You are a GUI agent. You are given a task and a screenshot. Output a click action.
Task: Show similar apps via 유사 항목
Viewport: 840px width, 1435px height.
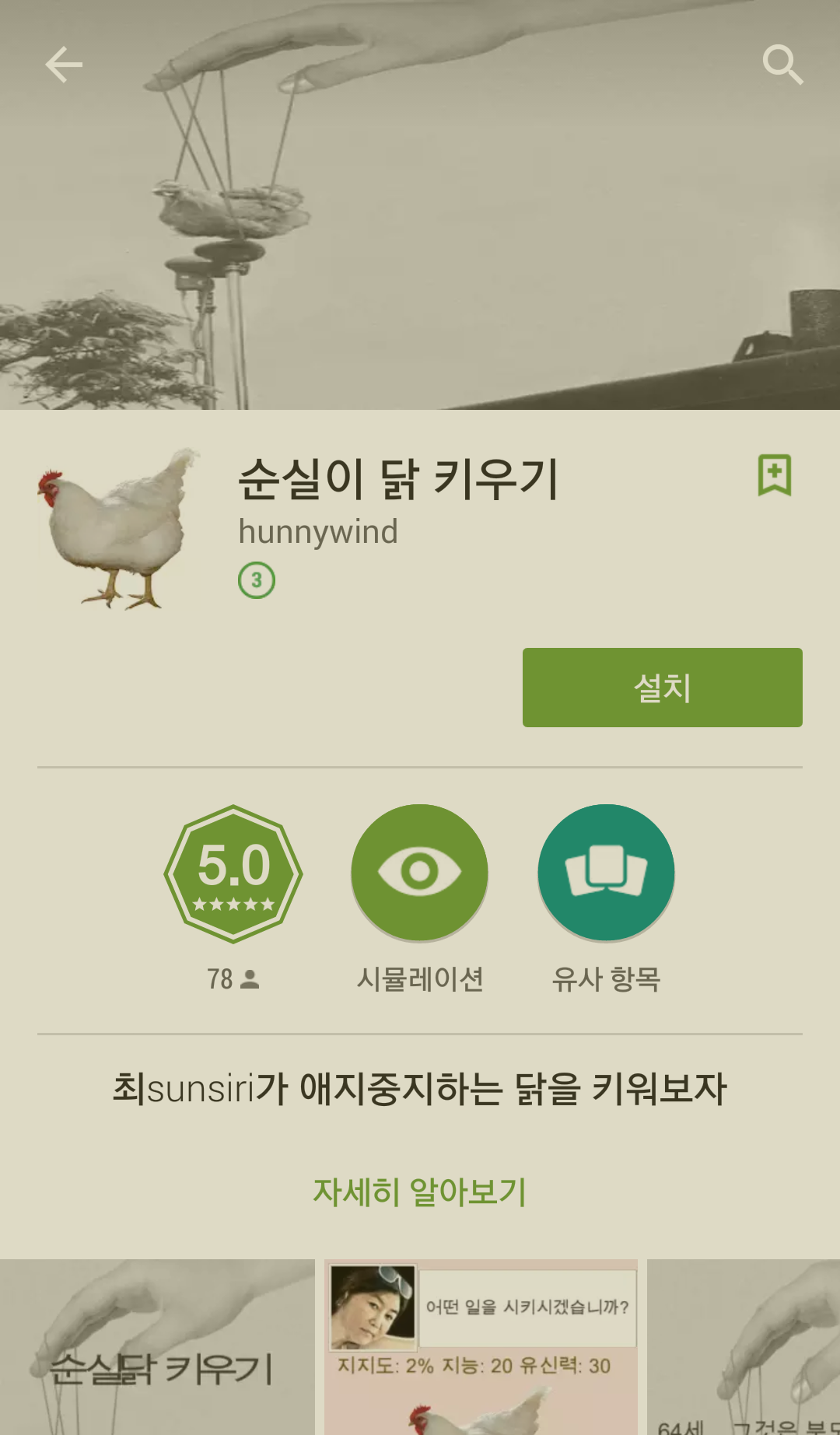(606, 873)
